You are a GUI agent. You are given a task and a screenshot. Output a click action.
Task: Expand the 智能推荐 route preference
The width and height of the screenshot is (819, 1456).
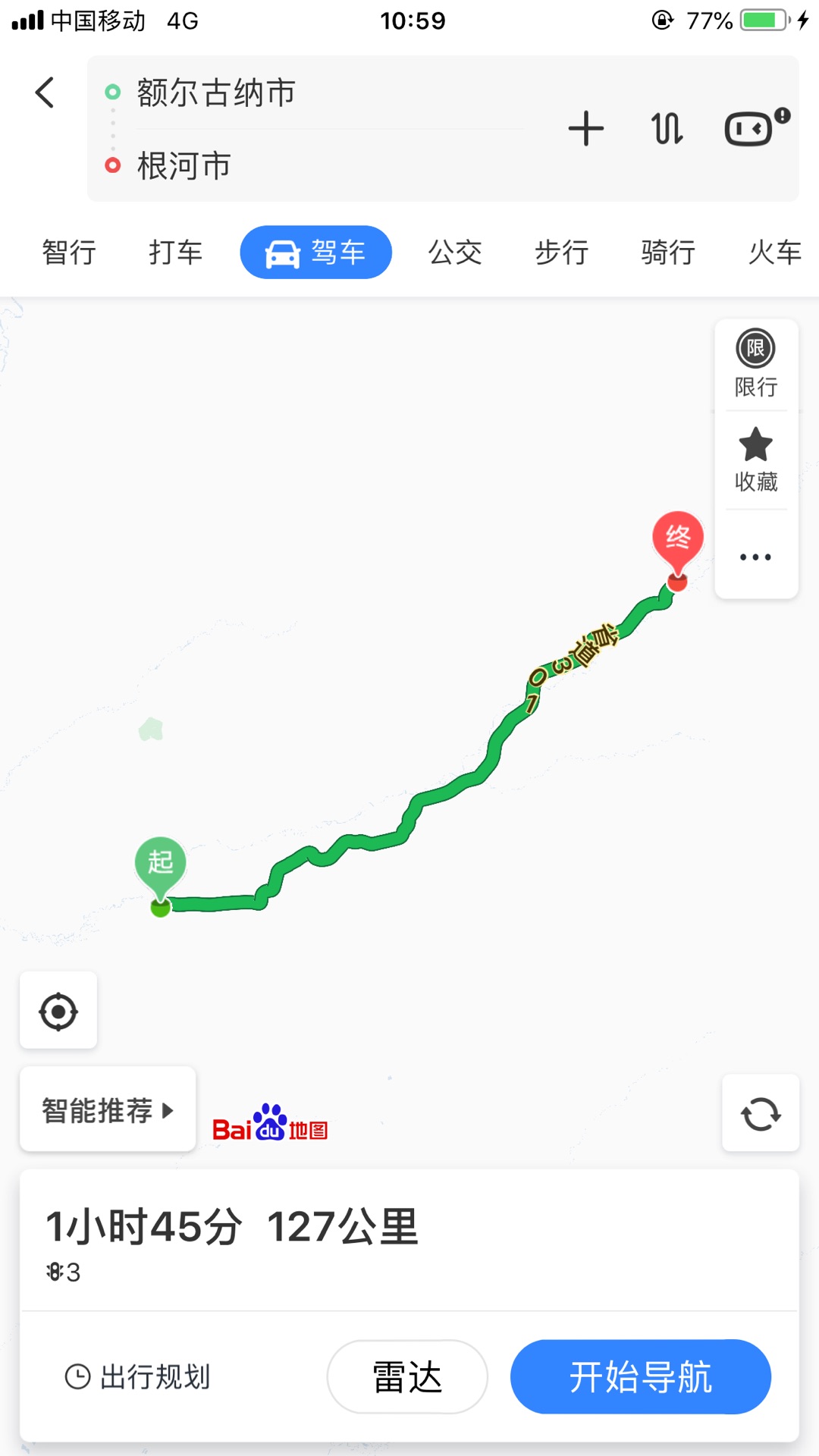tap(108, 1110)
